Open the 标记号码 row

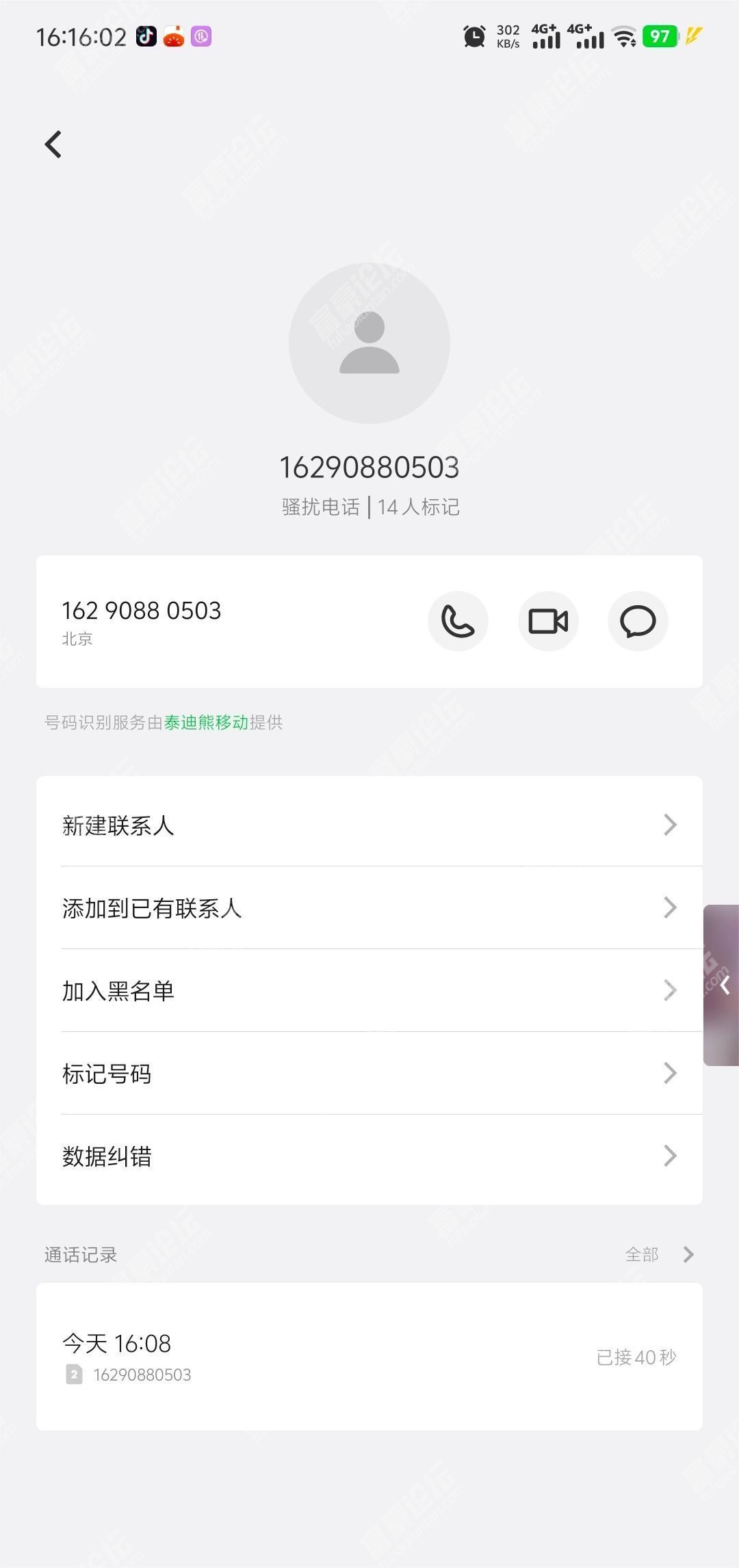click(369, 1073)
